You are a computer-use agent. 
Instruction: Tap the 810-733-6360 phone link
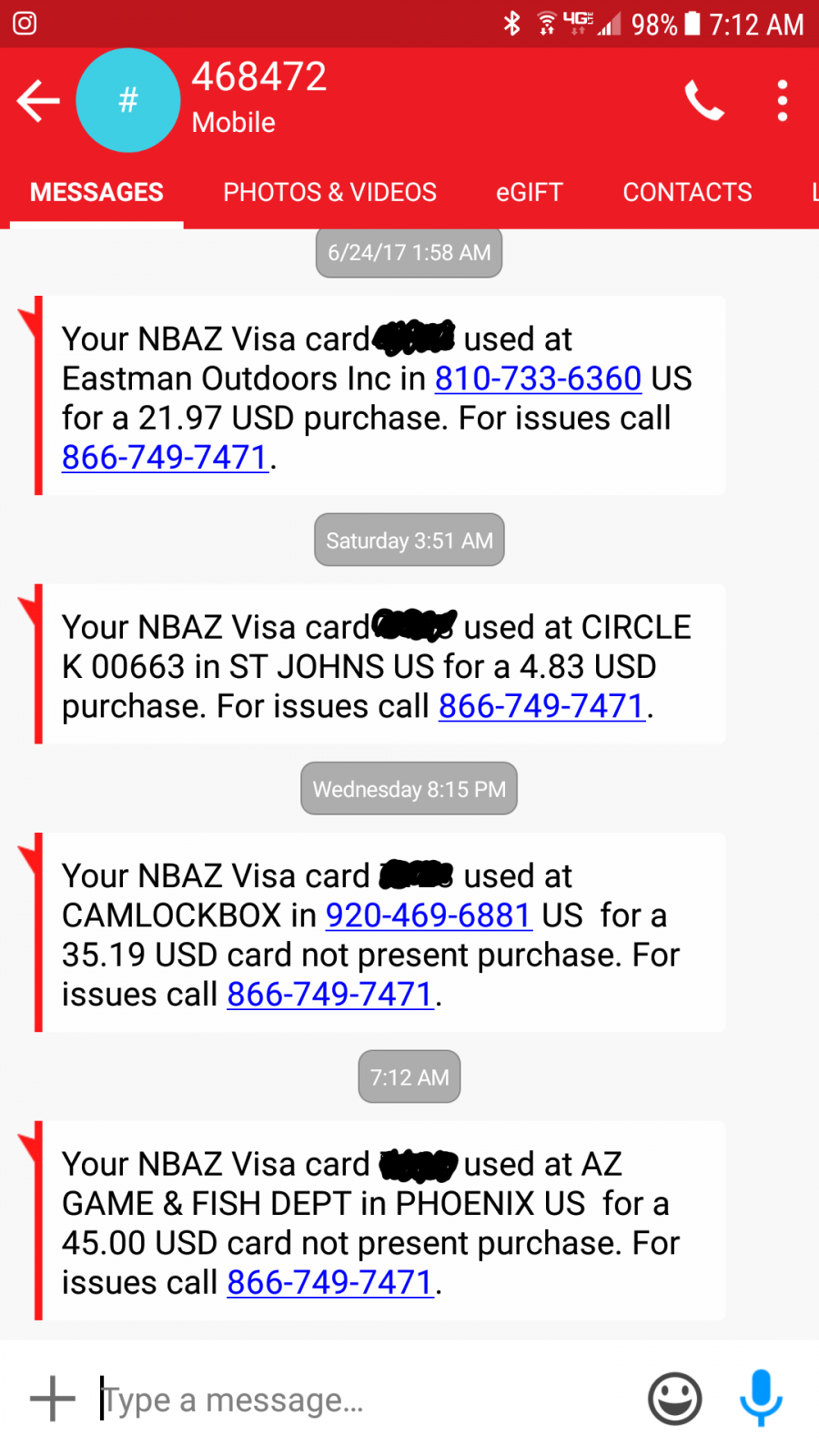538,379
